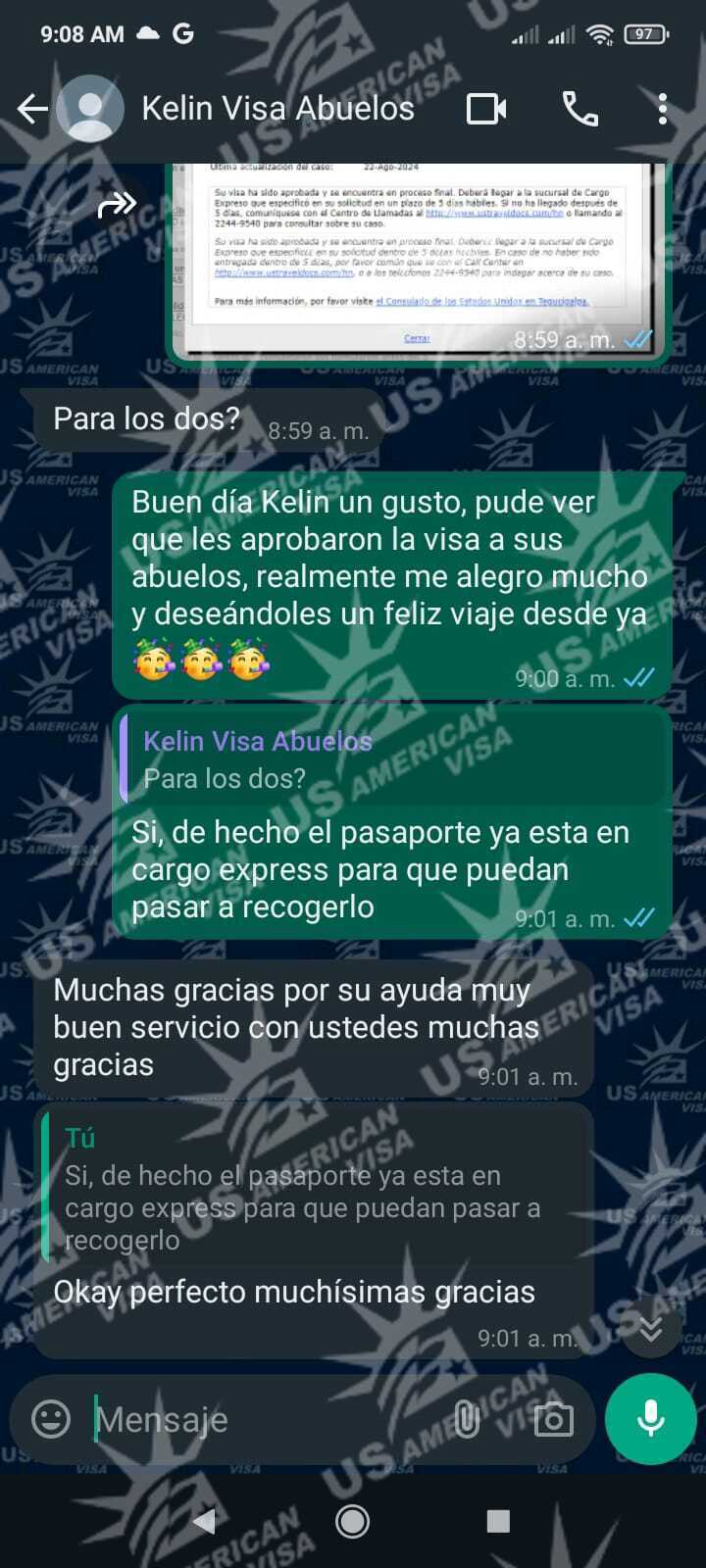Focus the Mensaje text field

click(x=265, y=1419)
